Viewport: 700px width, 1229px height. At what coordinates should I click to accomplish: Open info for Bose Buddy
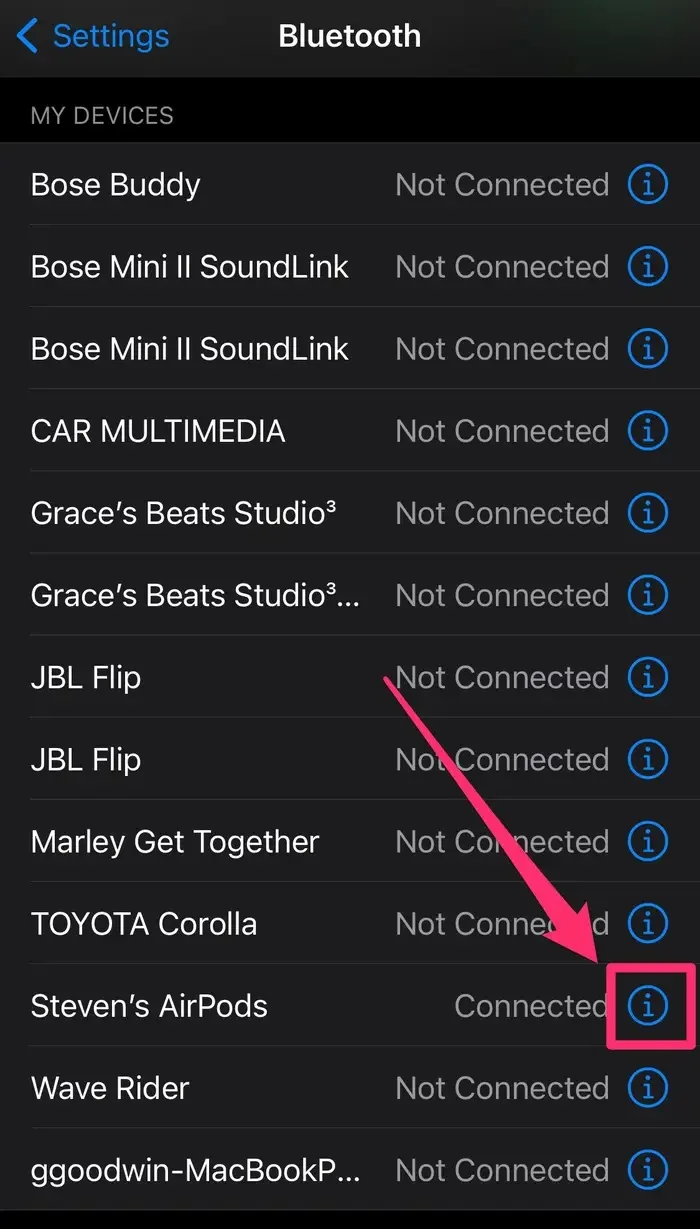pyautogui.click(x=647, y=185)
